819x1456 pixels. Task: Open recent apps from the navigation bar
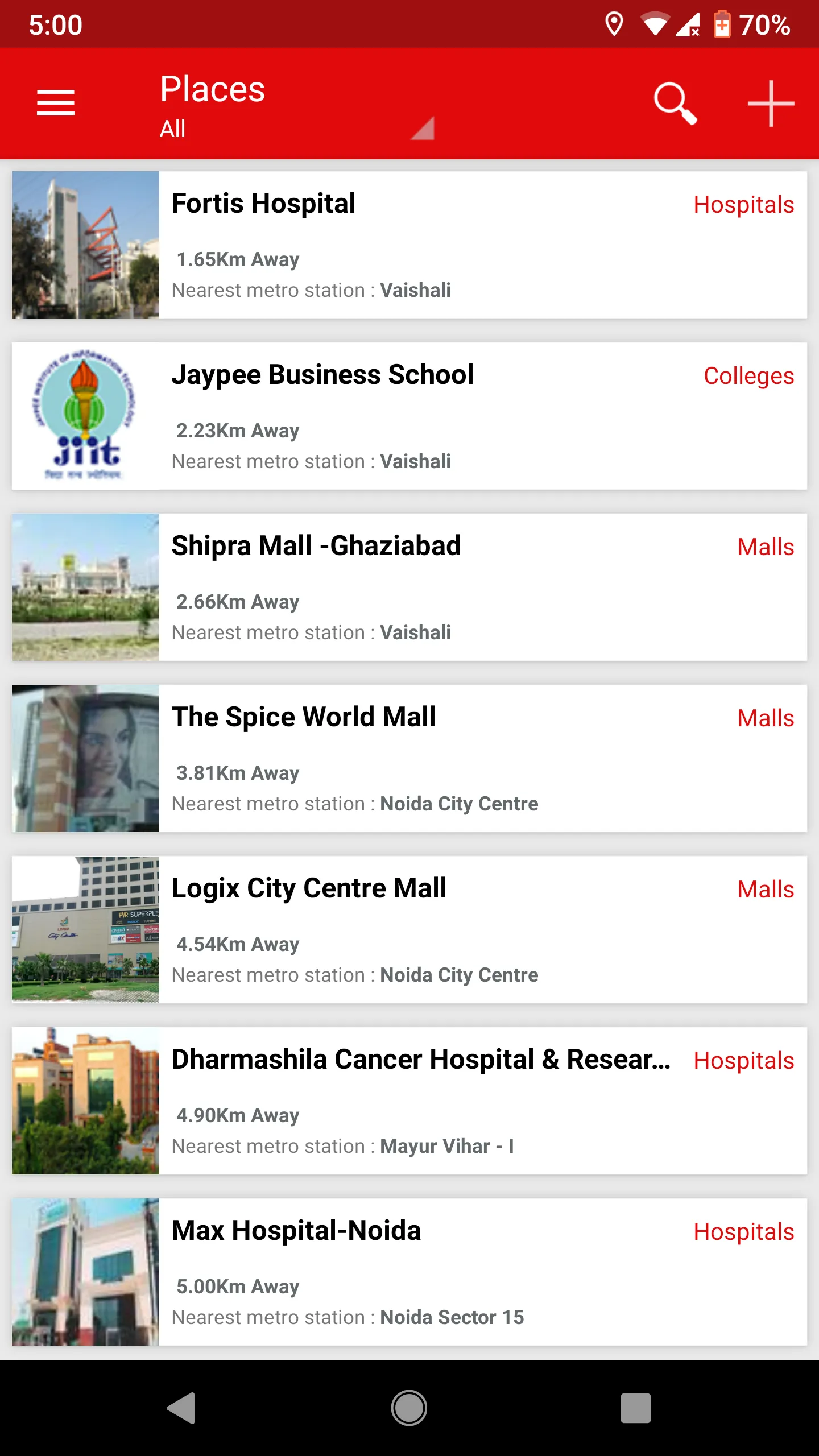pos(636,1407)
